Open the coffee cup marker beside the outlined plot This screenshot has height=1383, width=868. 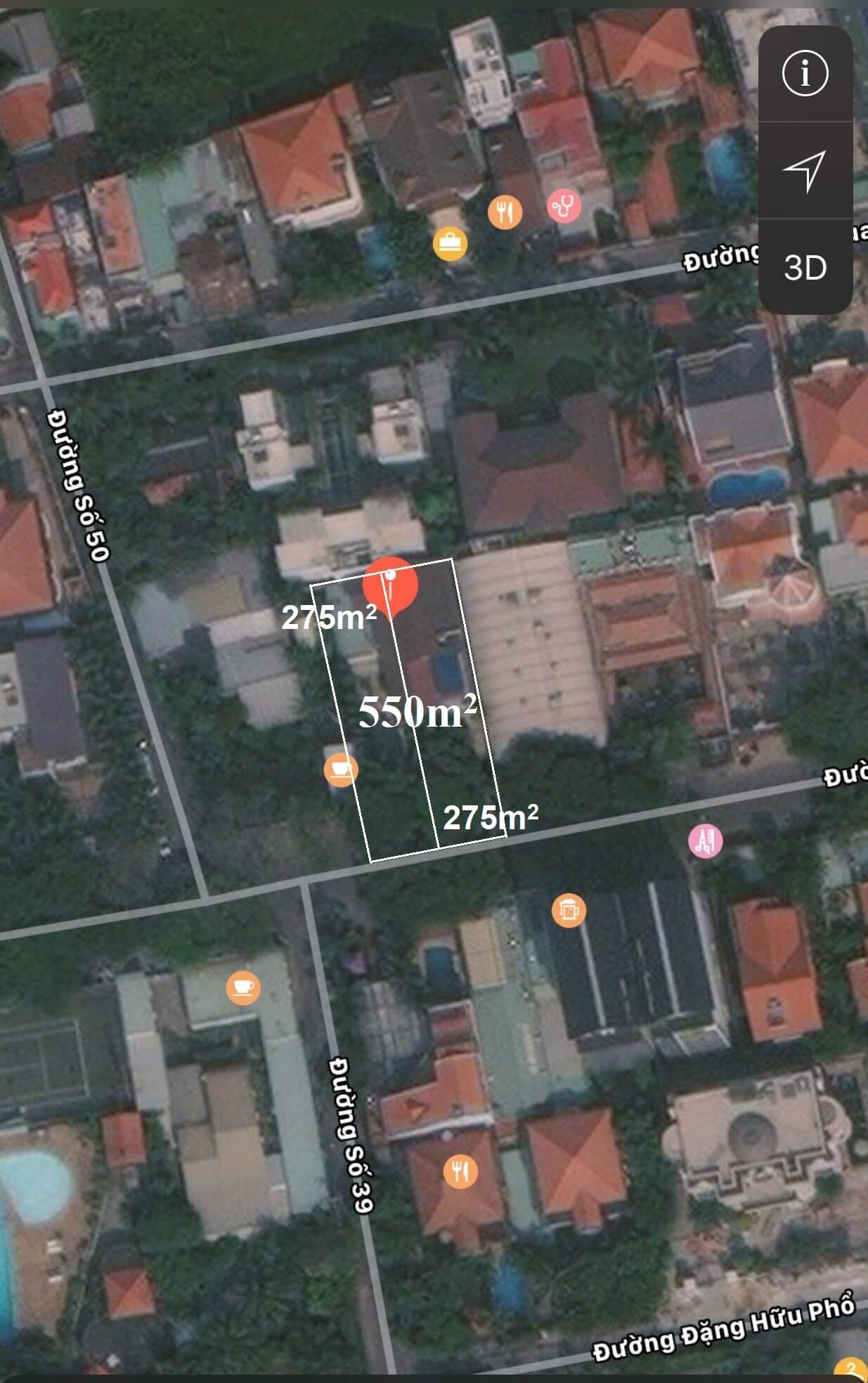pyautogui.click(x=341, y=770)
